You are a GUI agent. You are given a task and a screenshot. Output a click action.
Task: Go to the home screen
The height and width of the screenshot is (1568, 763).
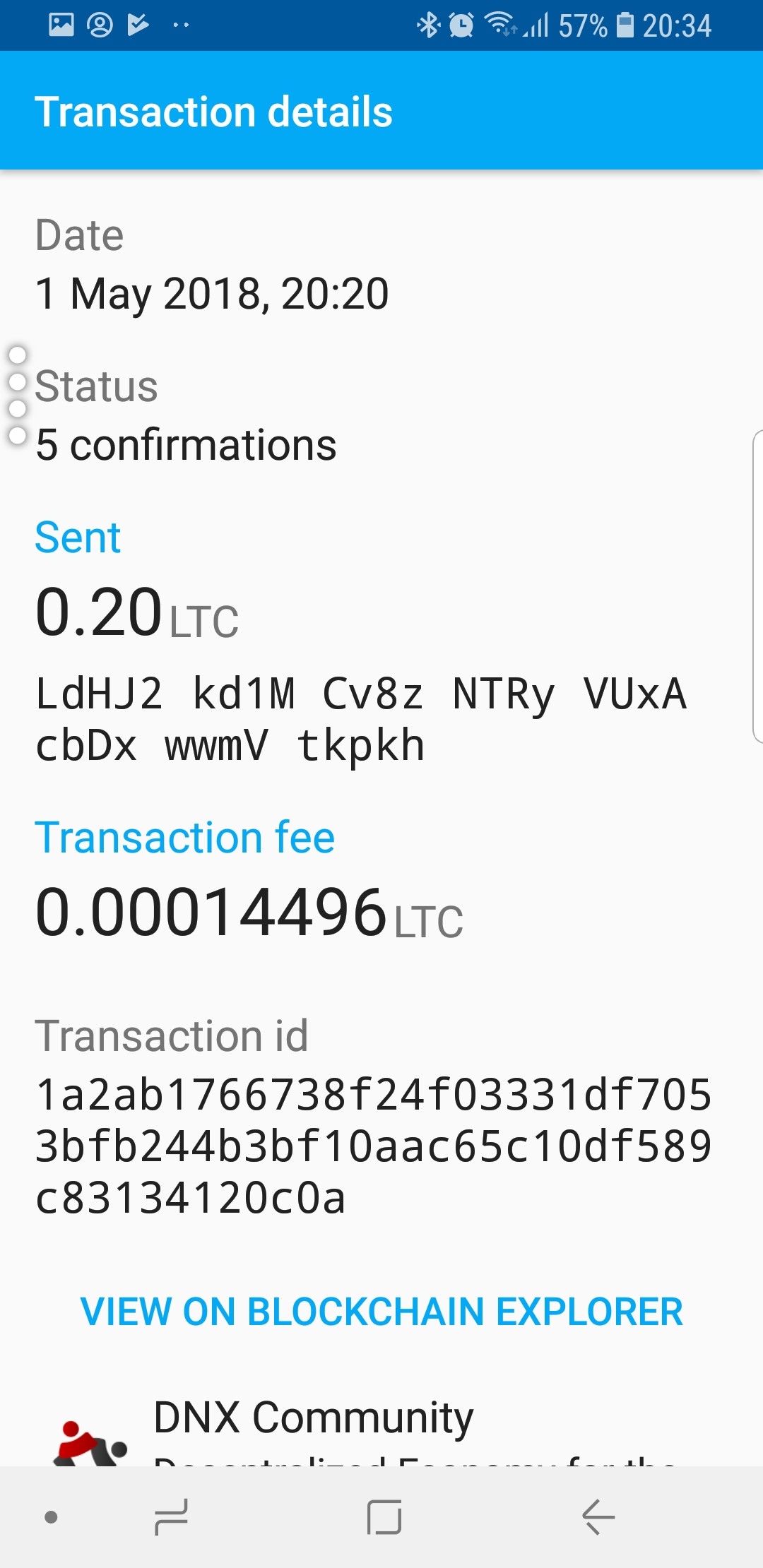(384, 1517)
